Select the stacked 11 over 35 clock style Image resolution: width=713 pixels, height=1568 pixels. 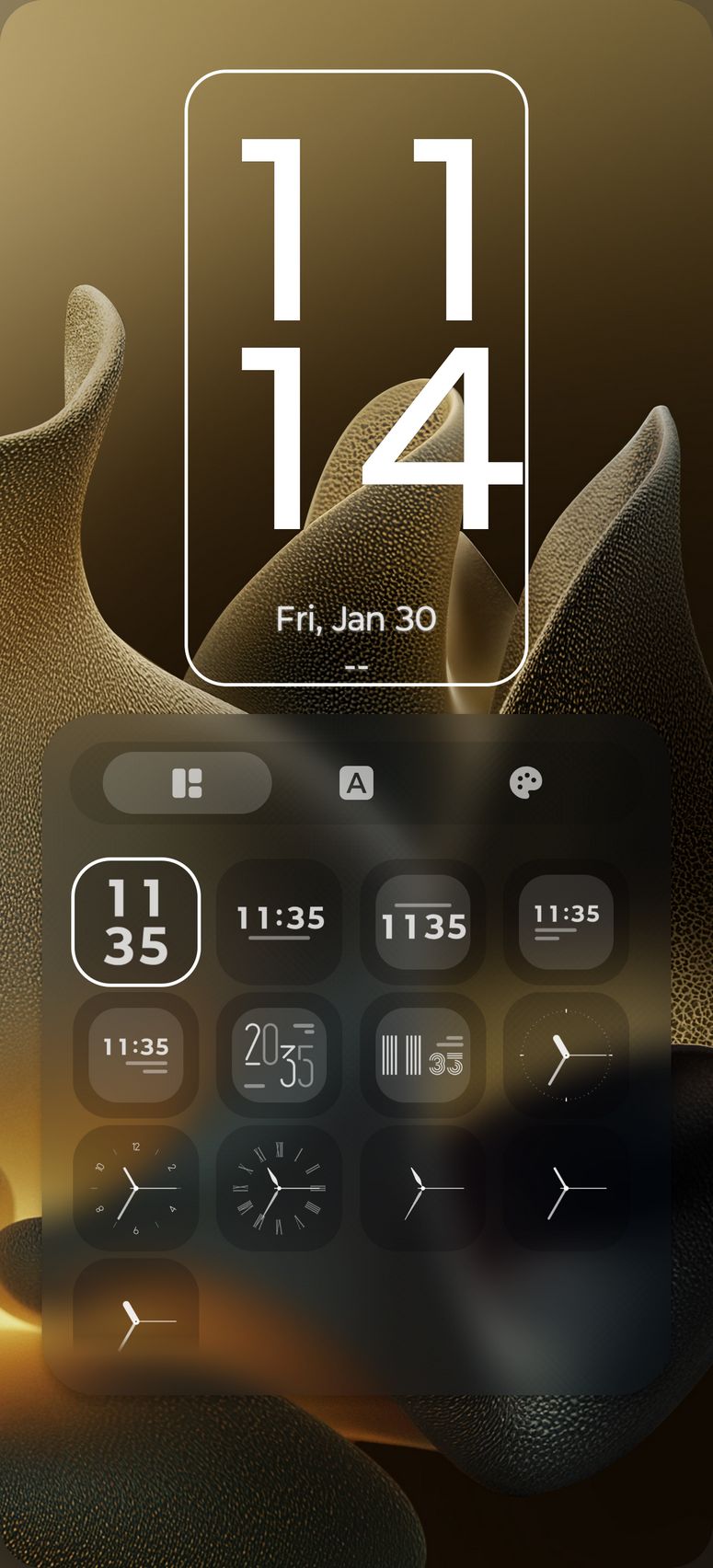click(x=136, y=922)
